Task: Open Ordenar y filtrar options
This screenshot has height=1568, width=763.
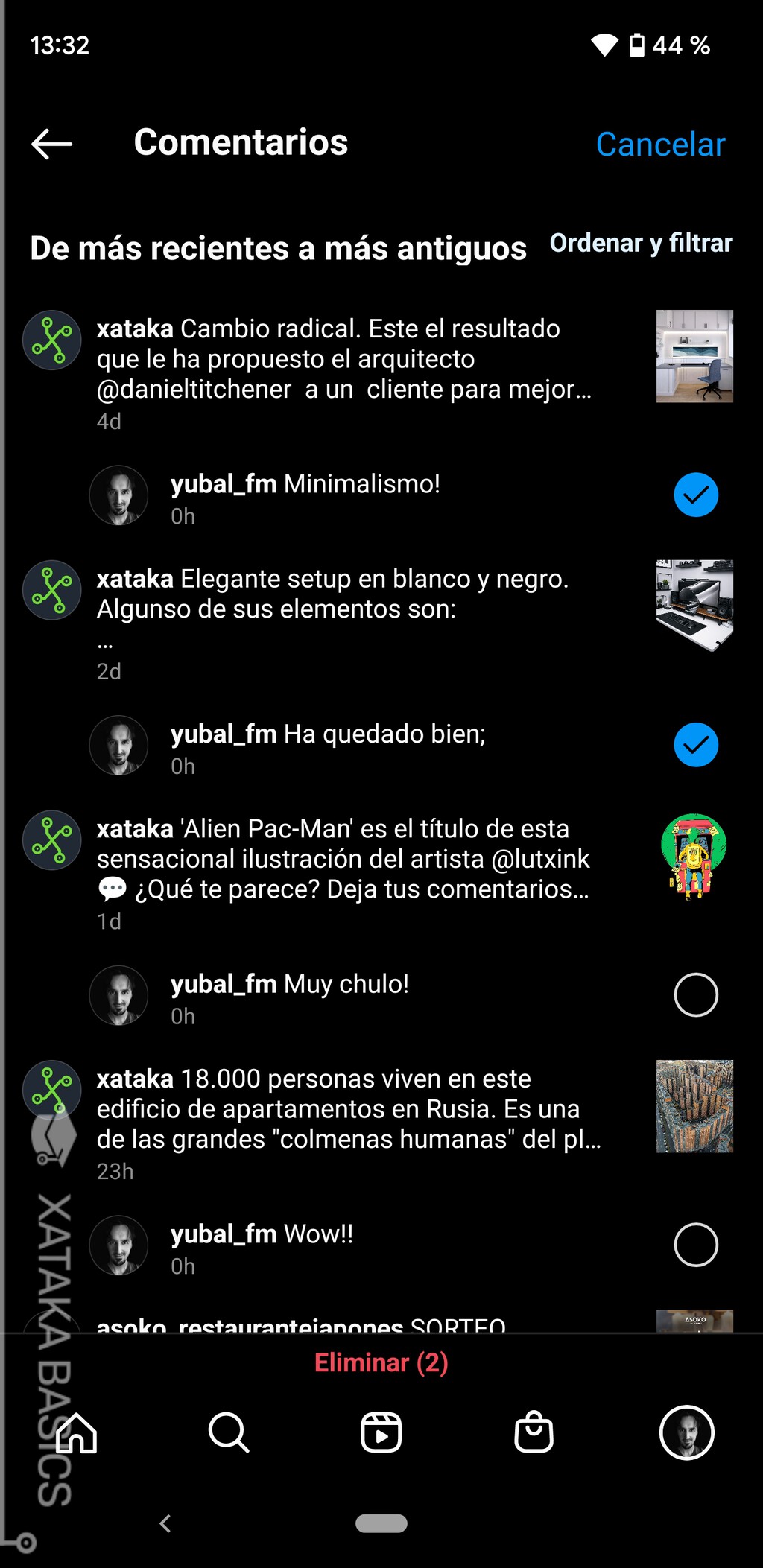Action: [x=641, y=244]
